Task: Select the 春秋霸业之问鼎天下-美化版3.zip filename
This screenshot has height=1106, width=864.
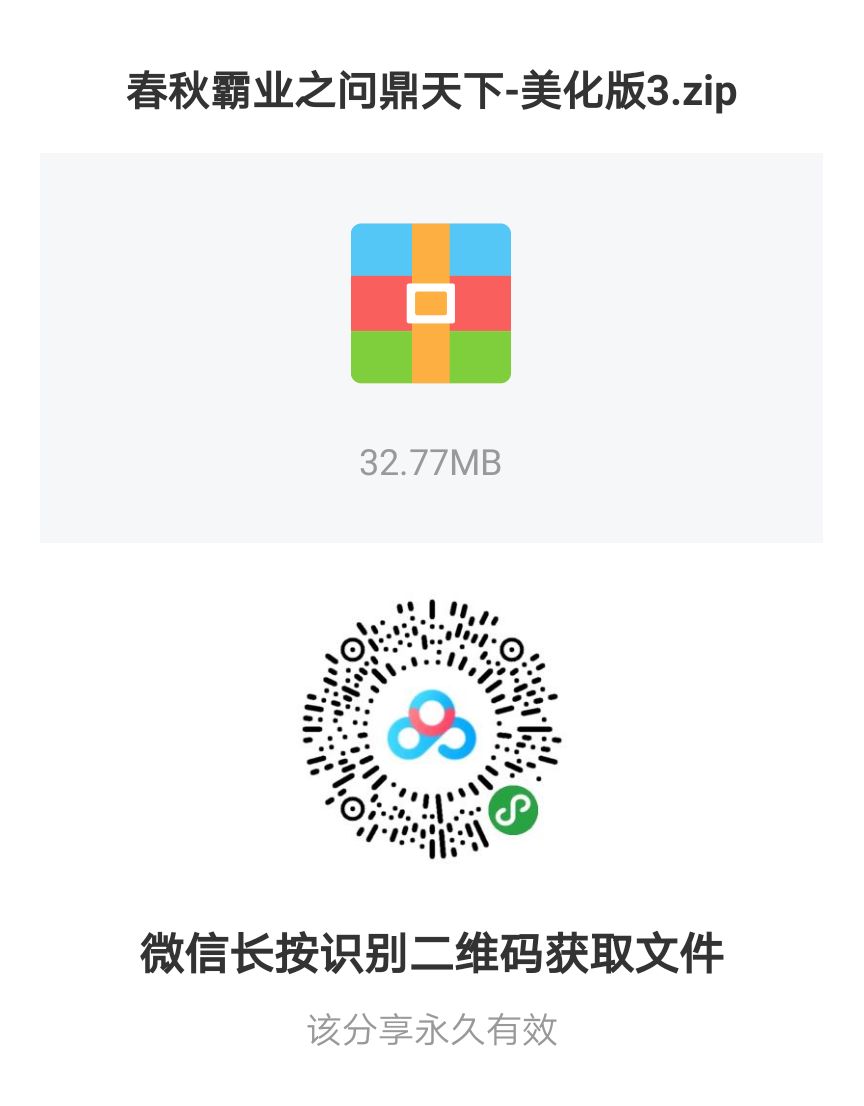Action: (430, 92)
